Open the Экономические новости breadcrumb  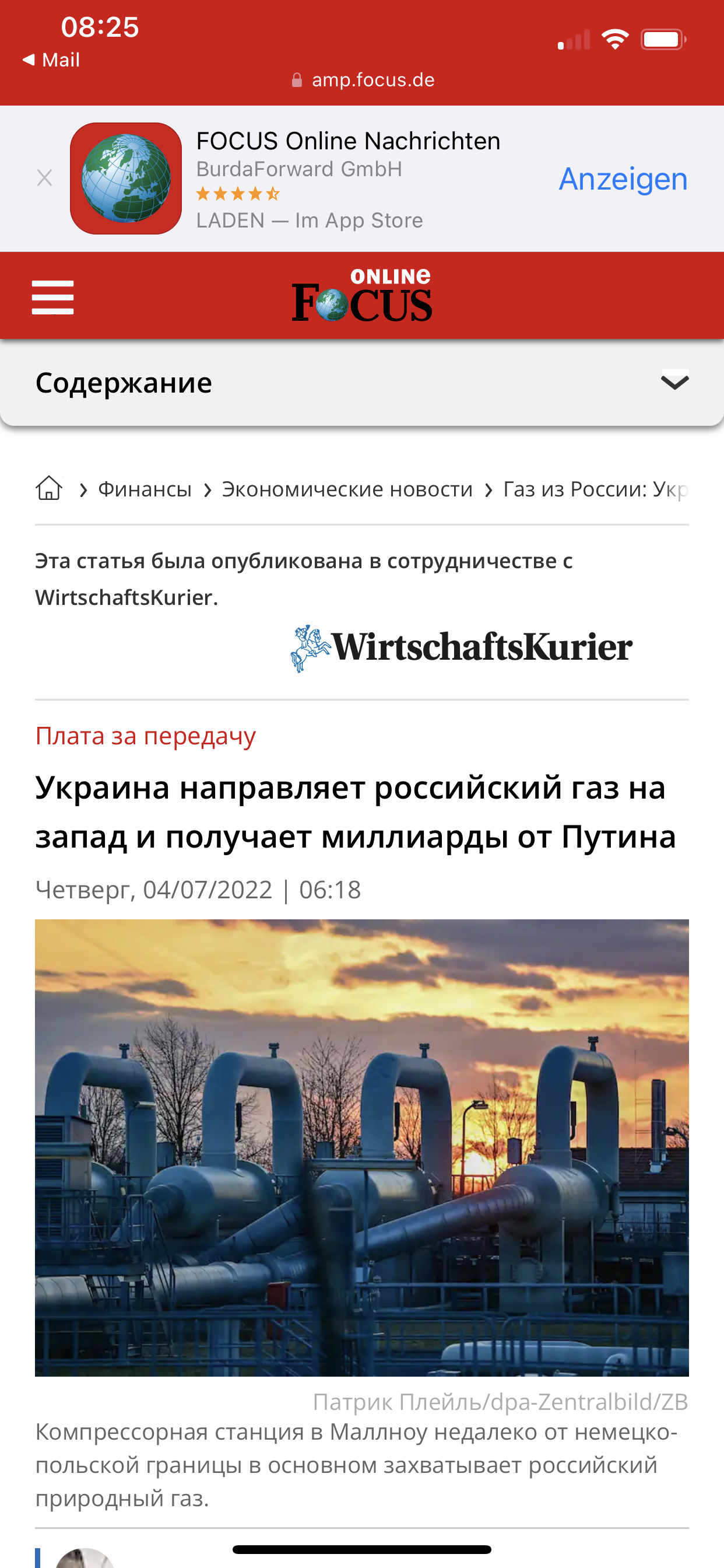[347, 489]
